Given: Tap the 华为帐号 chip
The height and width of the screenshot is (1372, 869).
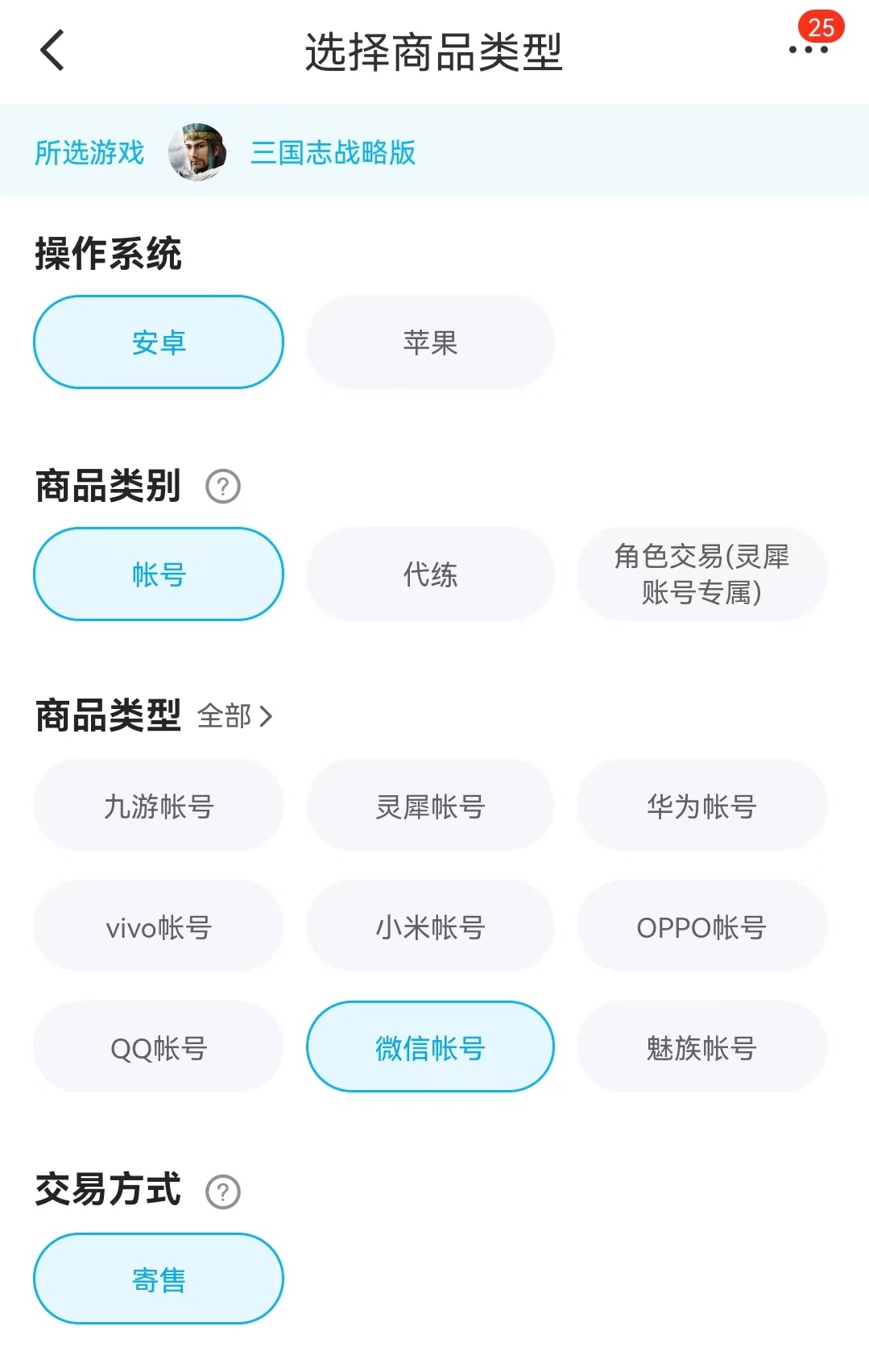Looking at the screenshot, I should pos(701,806).
